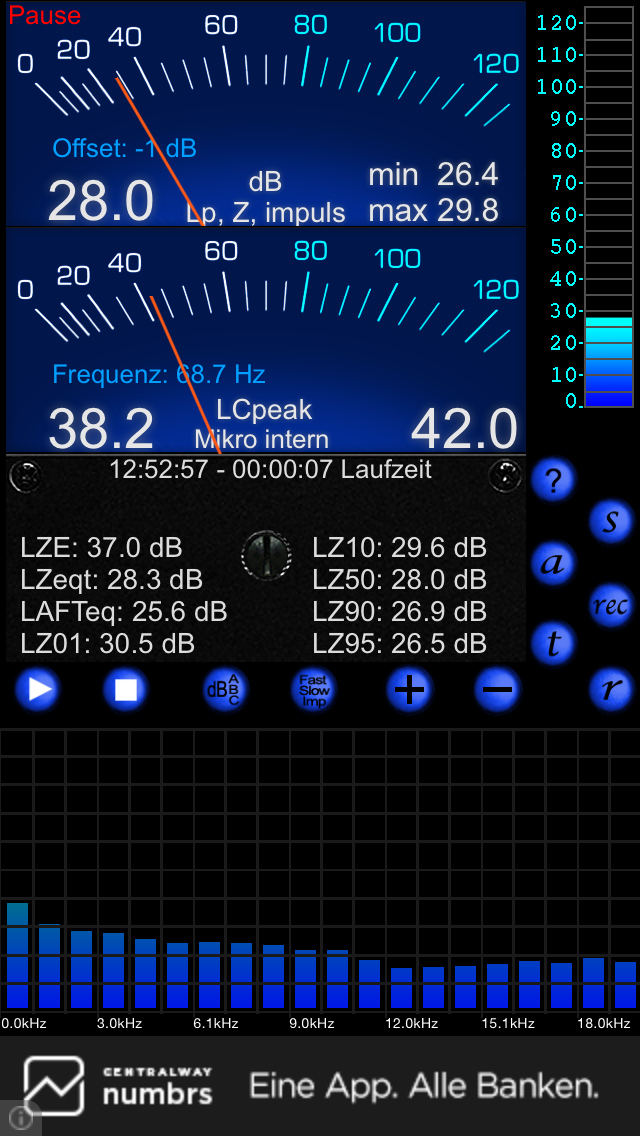Tap the round 'r' button
This screenshot has height=1136, width=640.
coord(610,688)
